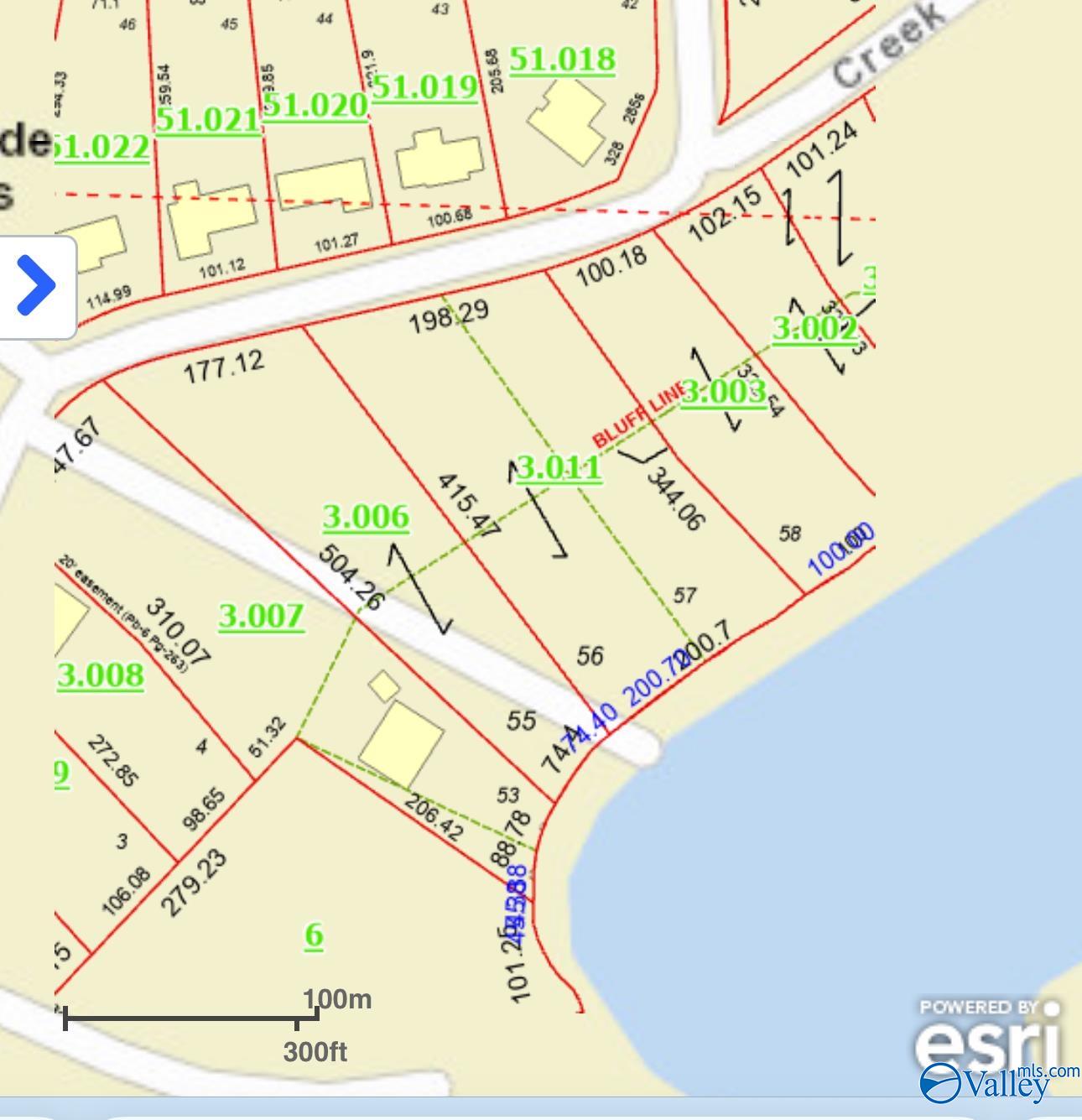Expand the side panel with the chevron arrow

coord(35,287)
